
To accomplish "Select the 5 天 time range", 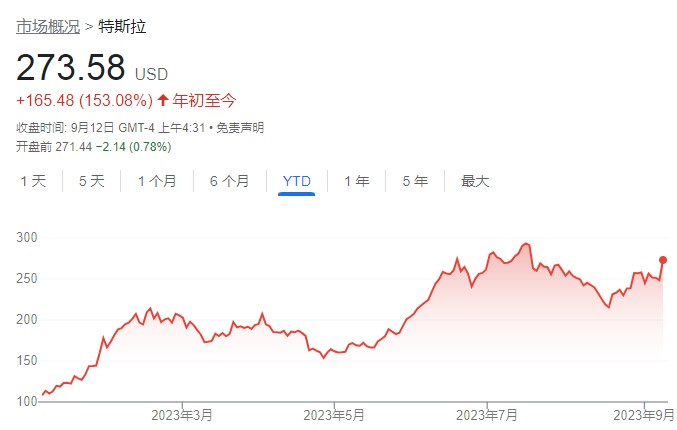I will pos(91,181).
